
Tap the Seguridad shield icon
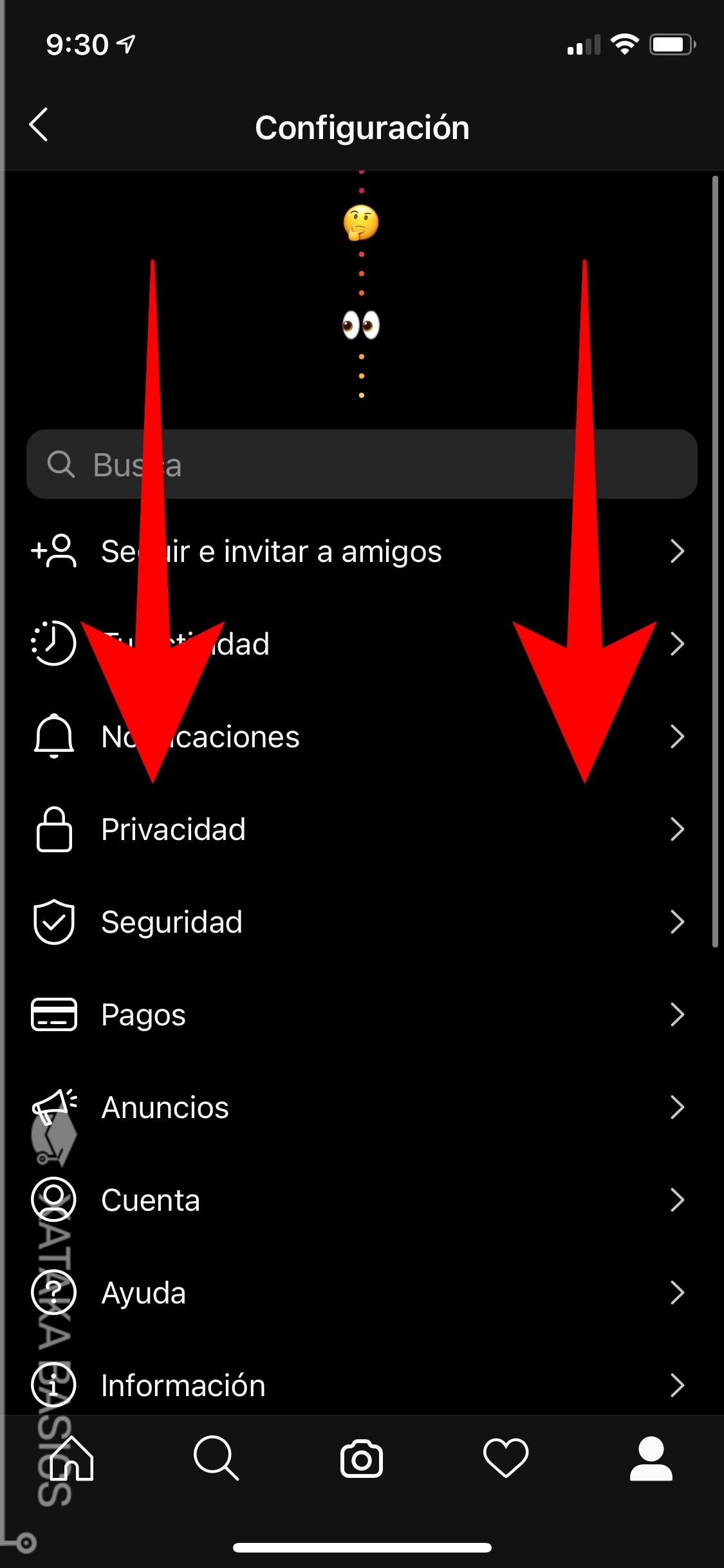54,922
